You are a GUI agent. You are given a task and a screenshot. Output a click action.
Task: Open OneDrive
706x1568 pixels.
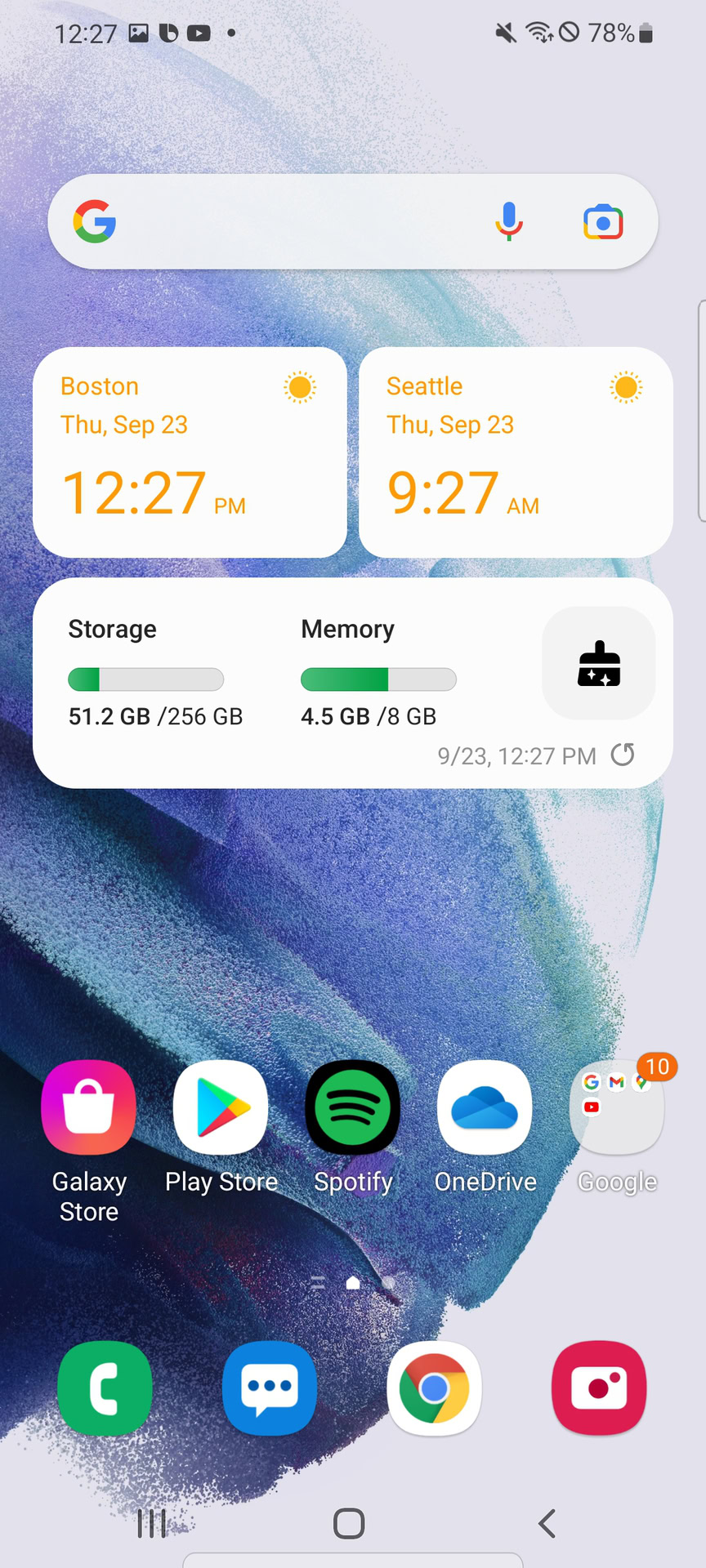click(x=485, y=1127)
